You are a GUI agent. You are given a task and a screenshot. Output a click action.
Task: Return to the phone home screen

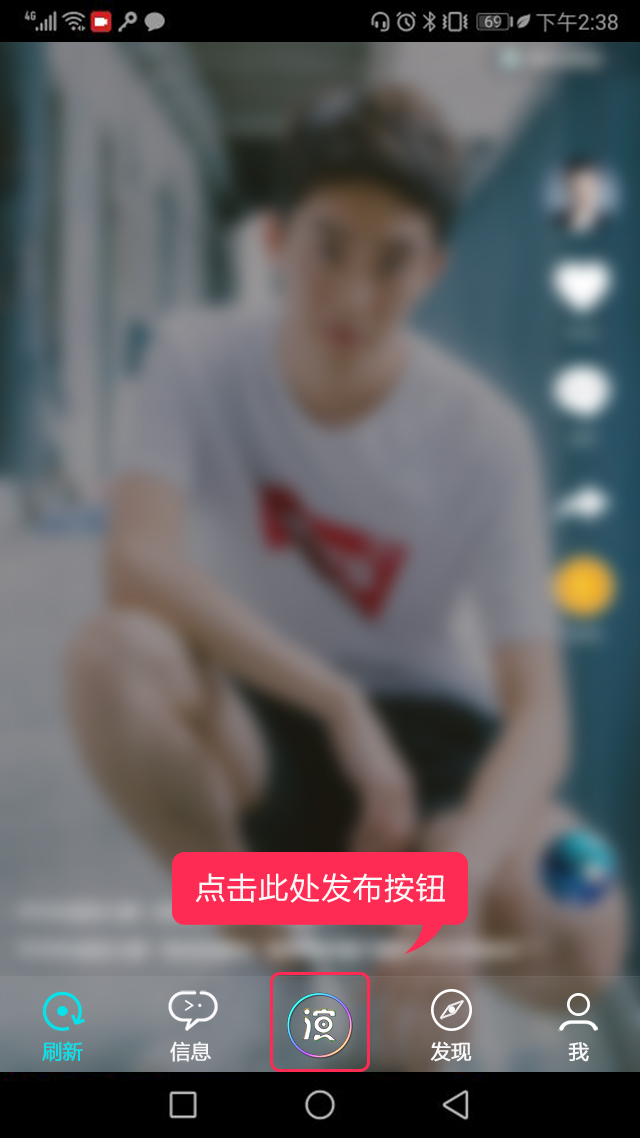[x=320, y=1104]
